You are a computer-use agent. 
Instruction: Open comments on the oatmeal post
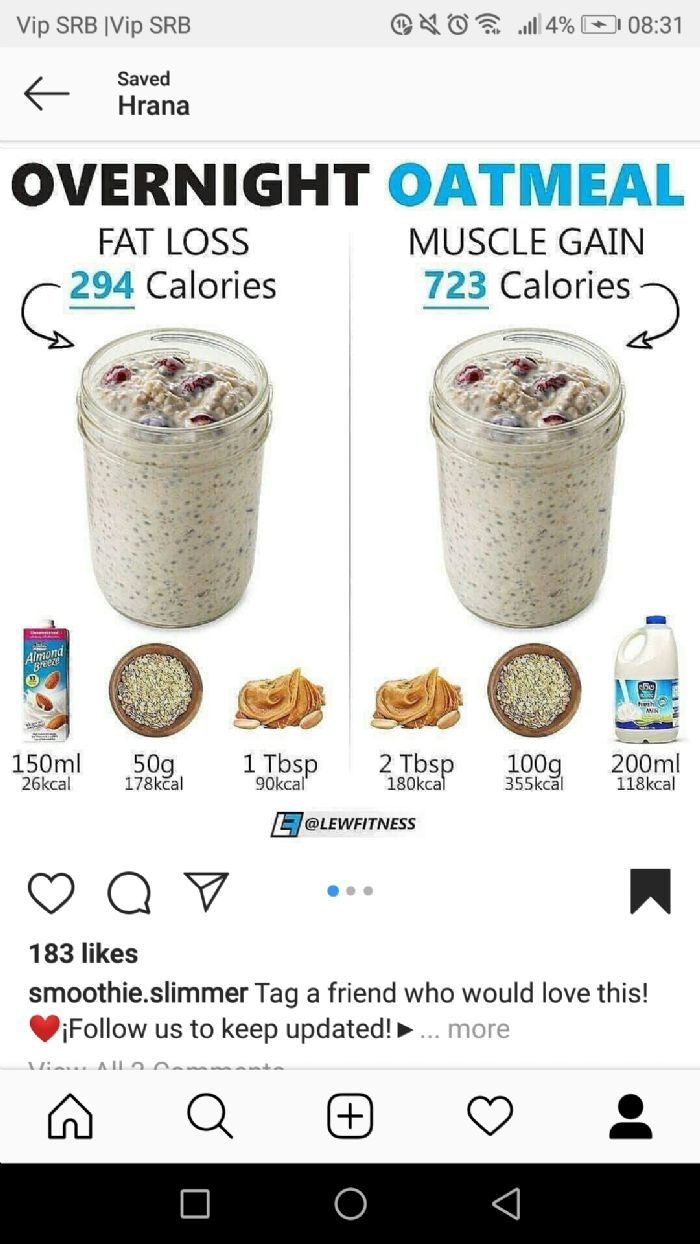pos(129,892)
